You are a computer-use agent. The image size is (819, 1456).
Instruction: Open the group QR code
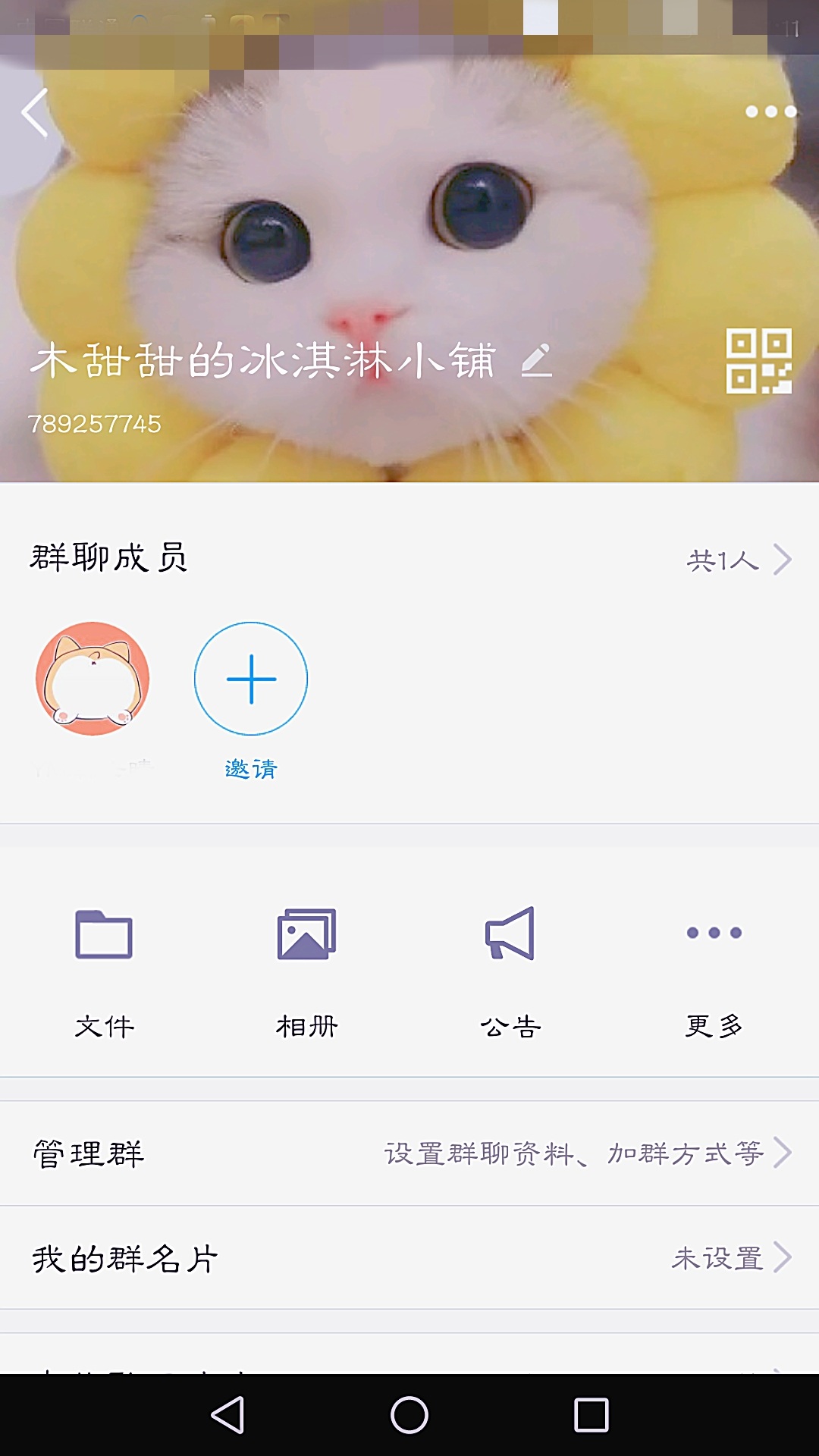758,361
